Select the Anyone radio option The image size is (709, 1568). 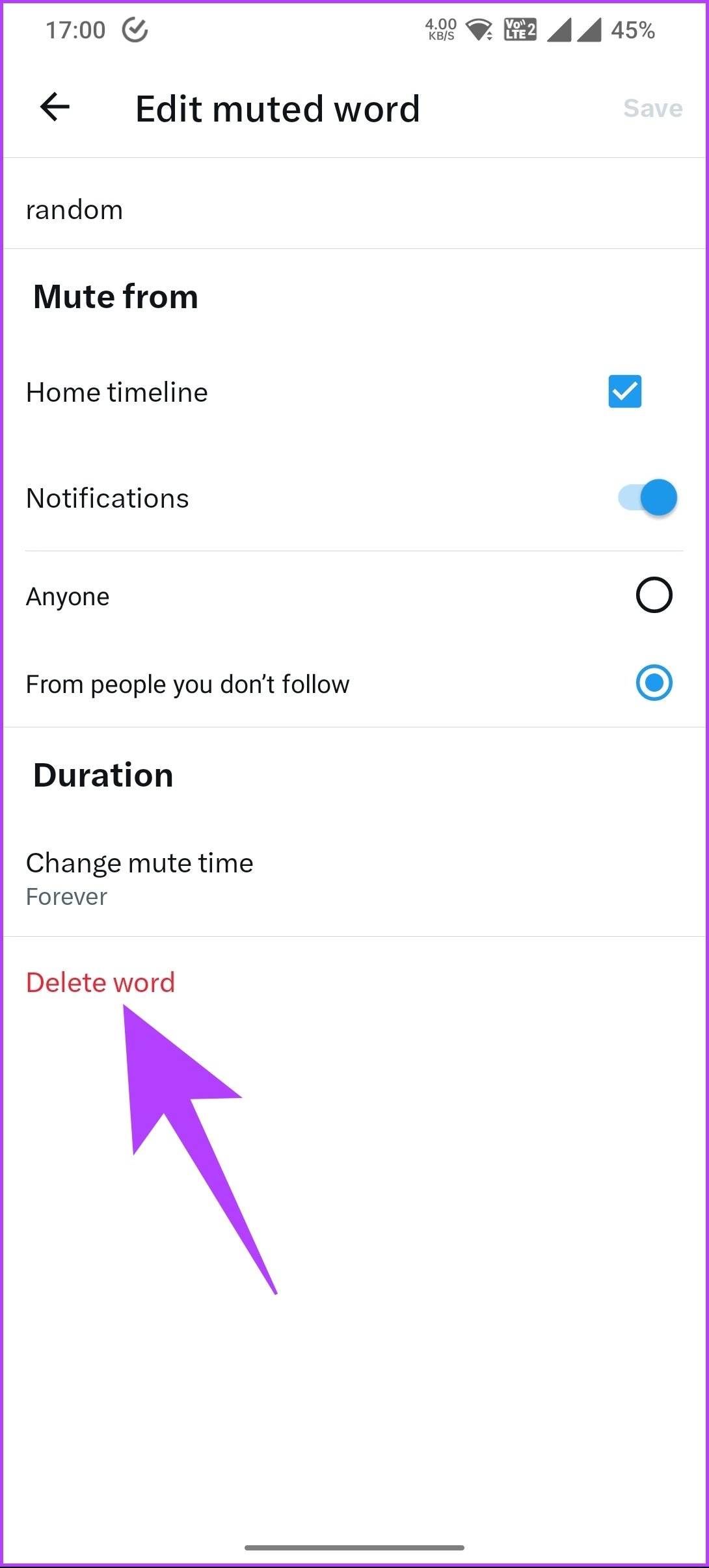[654, 595]
